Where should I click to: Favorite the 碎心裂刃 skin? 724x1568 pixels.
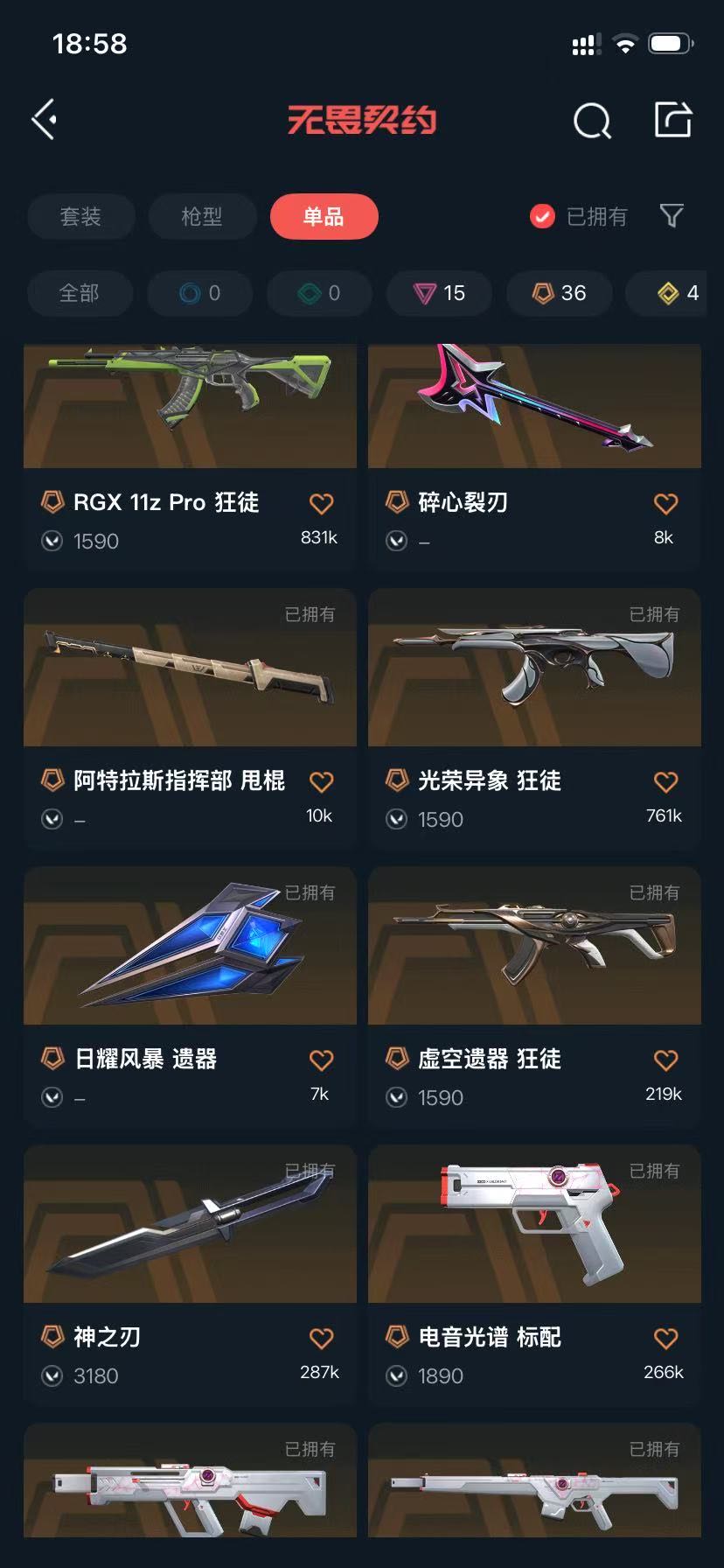(x=665, y=503)
